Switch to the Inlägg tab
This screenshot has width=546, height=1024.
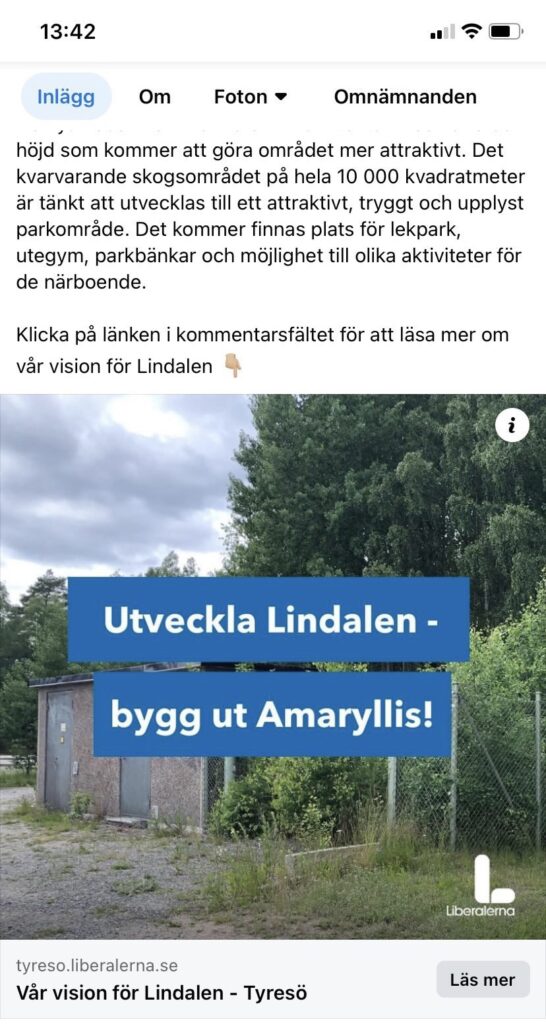coord(66,97)
